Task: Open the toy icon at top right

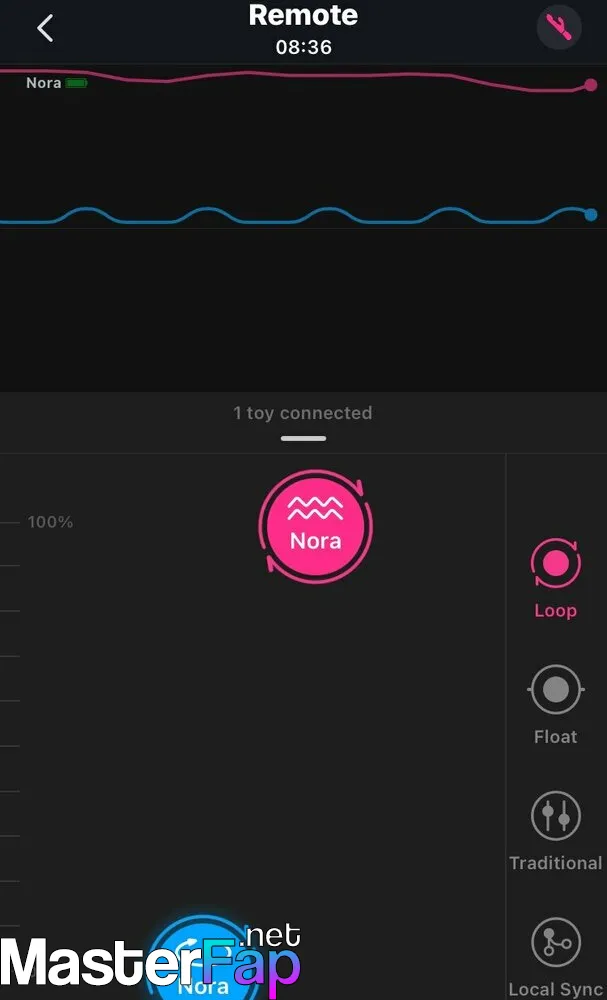Action: tap(559, 29)
